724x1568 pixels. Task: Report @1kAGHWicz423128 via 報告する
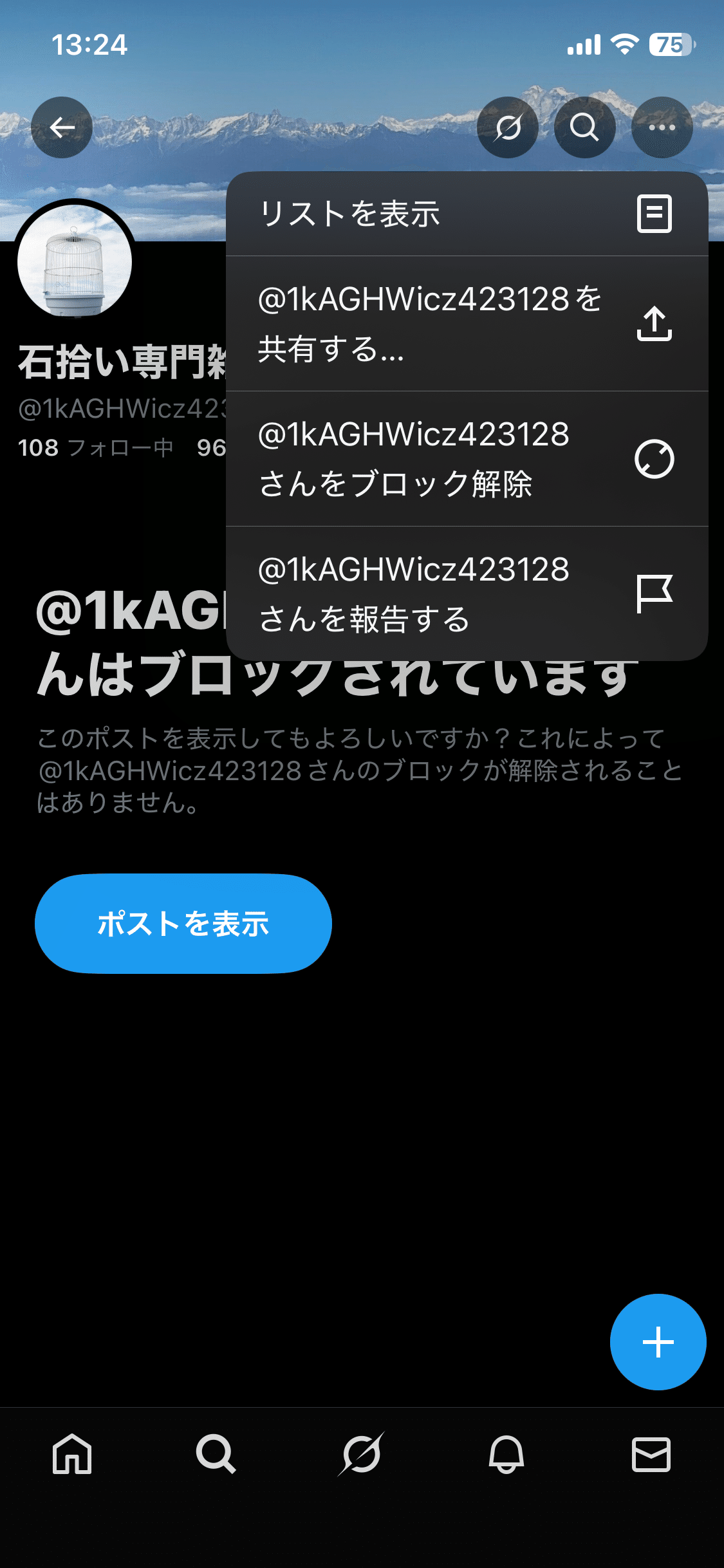point(467,593)
